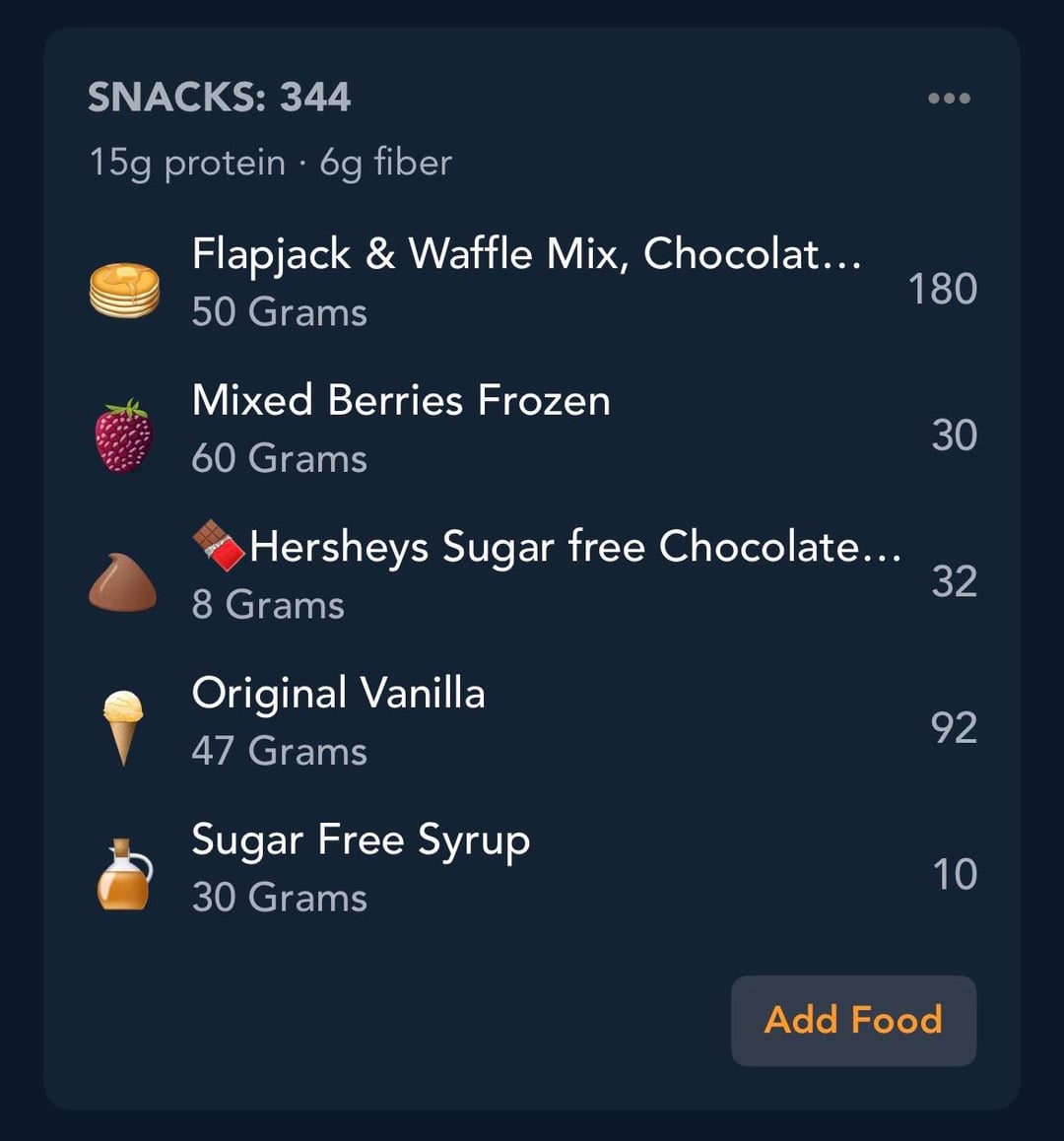
Task: Open the Snacks three-dot options menu
Action: point(949,99)
